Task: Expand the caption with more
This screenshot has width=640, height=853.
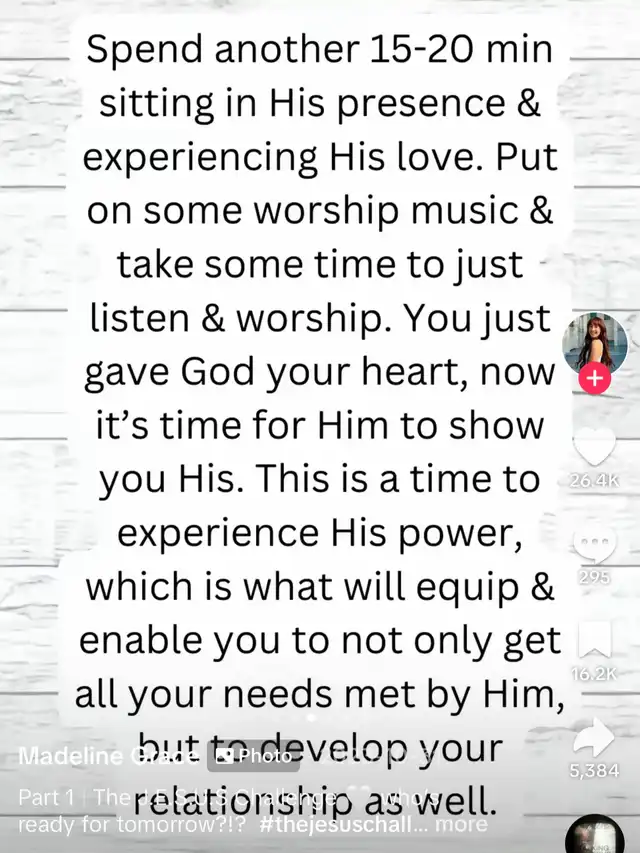Action: click(461, 825)
